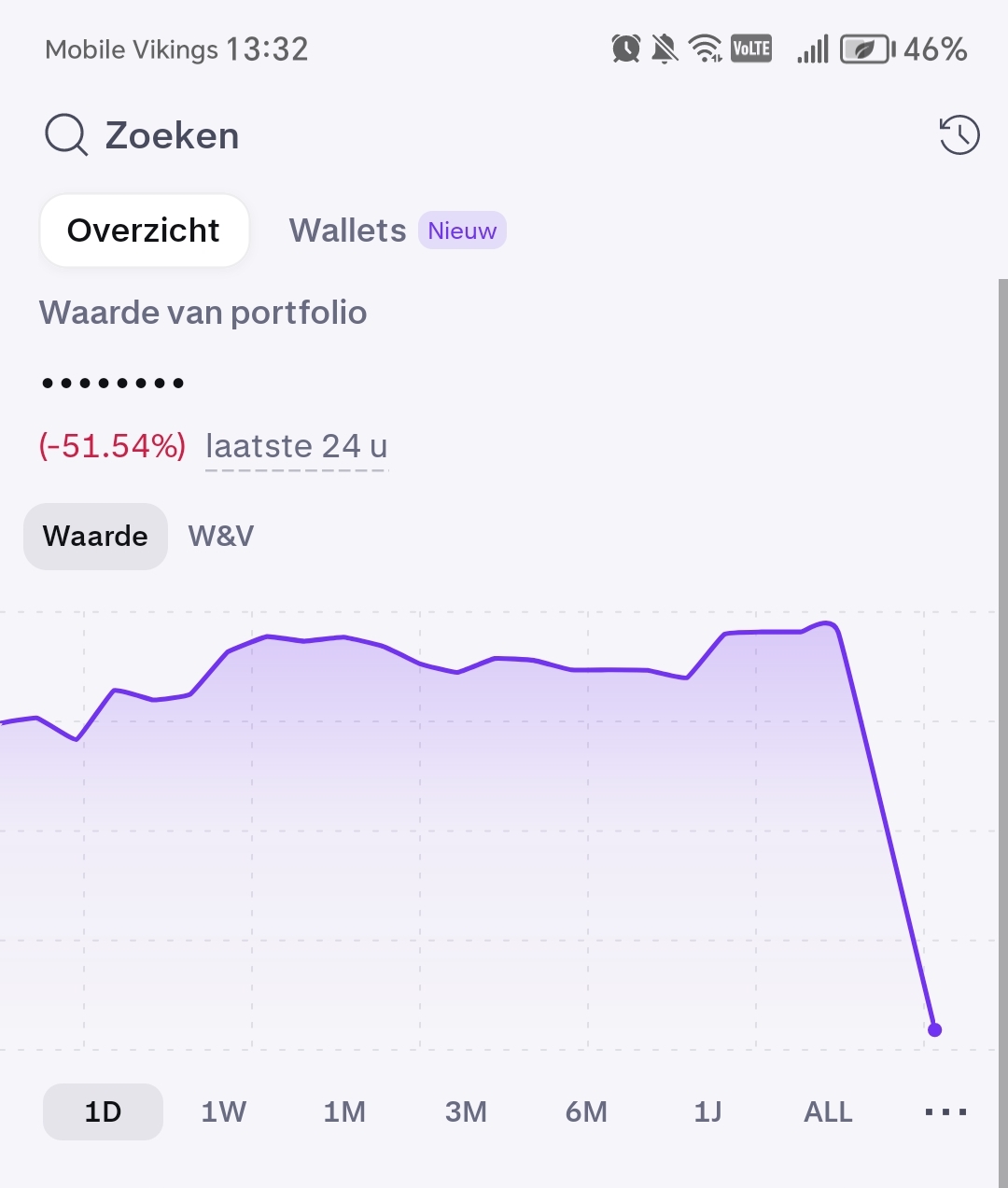Open the history clock icon
This screenshot has height=1188, width=1008.
[959, 135]
